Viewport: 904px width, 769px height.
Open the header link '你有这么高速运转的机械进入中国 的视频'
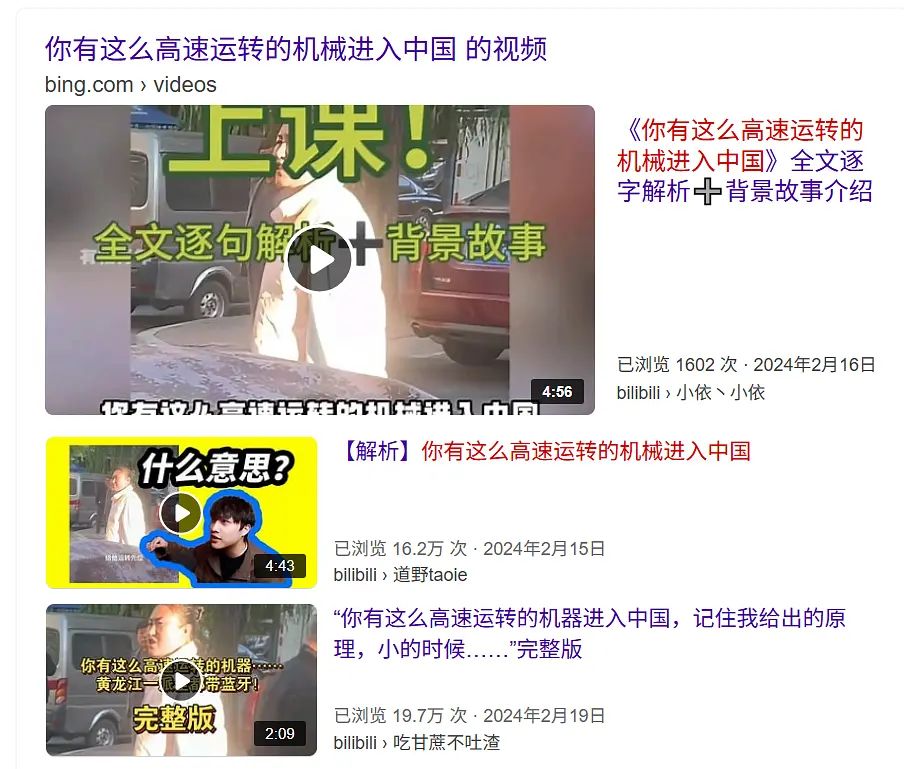[296, 49]
